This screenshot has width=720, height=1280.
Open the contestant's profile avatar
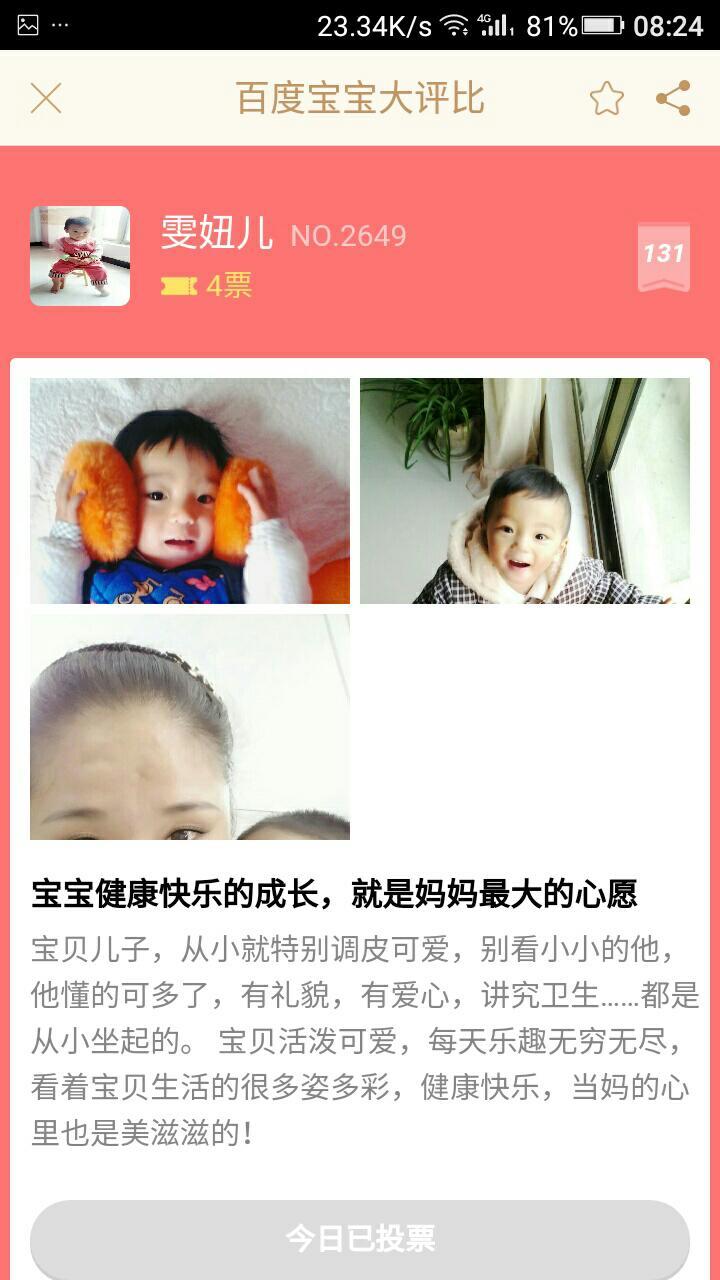point(80,256)
